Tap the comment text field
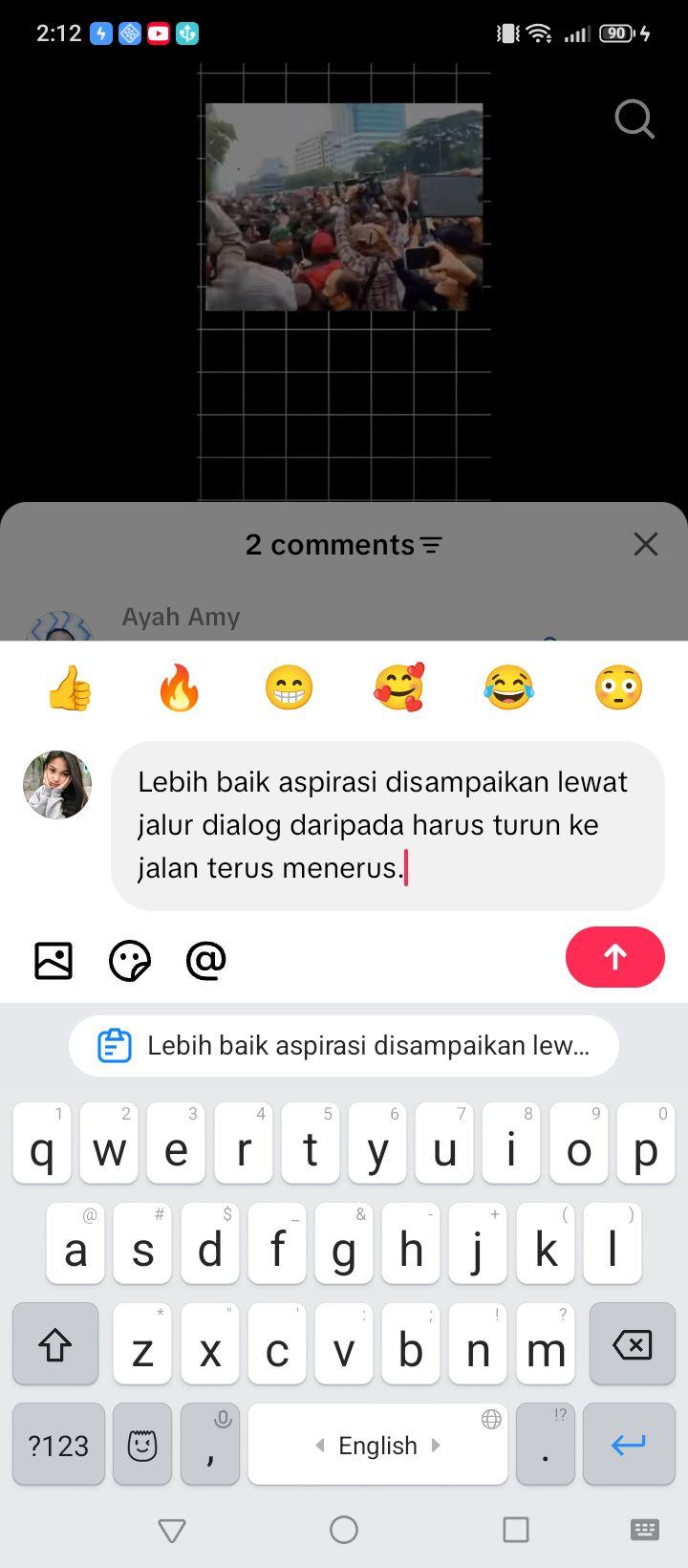The image size is (688, 1568). point(388,825)
